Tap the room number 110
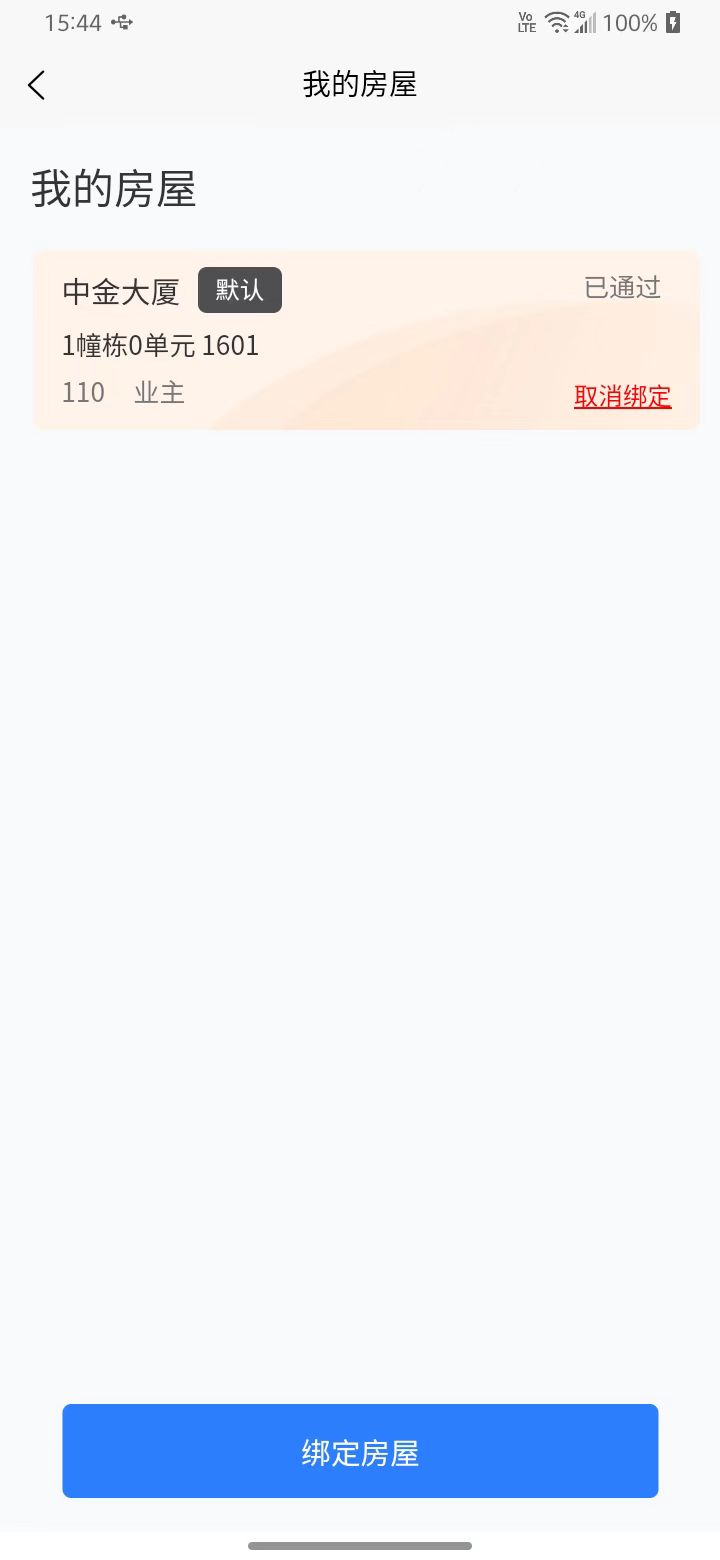This screenshot has width=720, height=1560. coord(82,392)
